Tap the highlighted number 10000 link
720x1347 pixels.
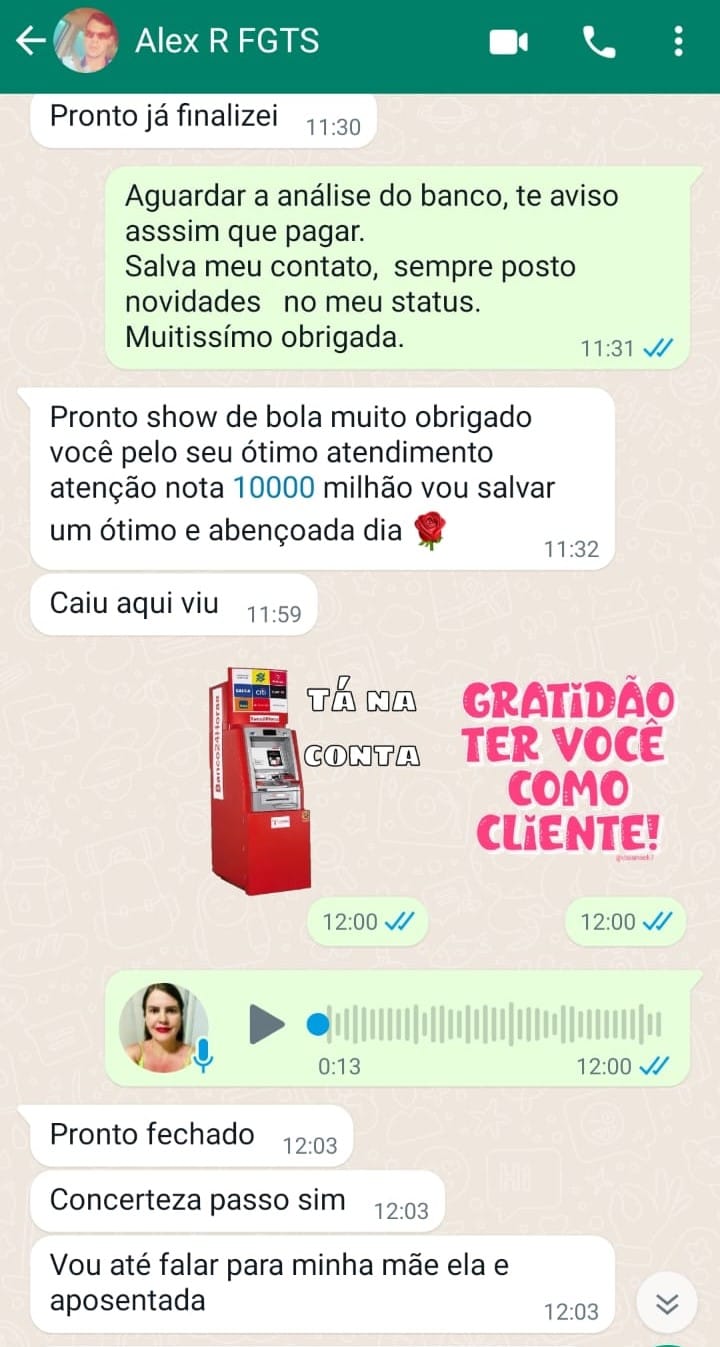pyautogui.click(x=274, y=487)
